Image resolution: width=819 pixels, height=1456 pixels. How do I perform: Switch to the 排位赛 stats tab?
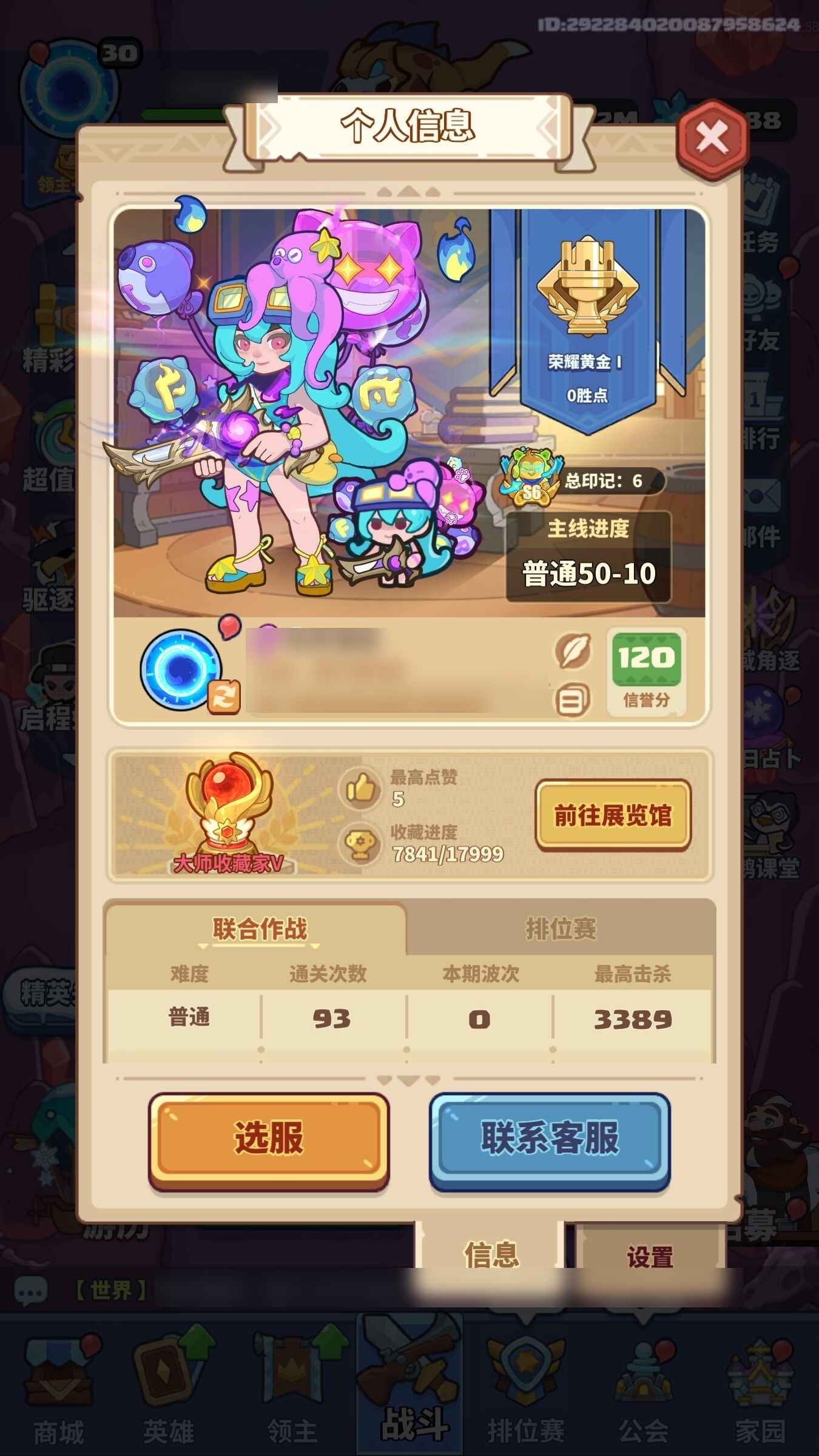tap(561, 929)
